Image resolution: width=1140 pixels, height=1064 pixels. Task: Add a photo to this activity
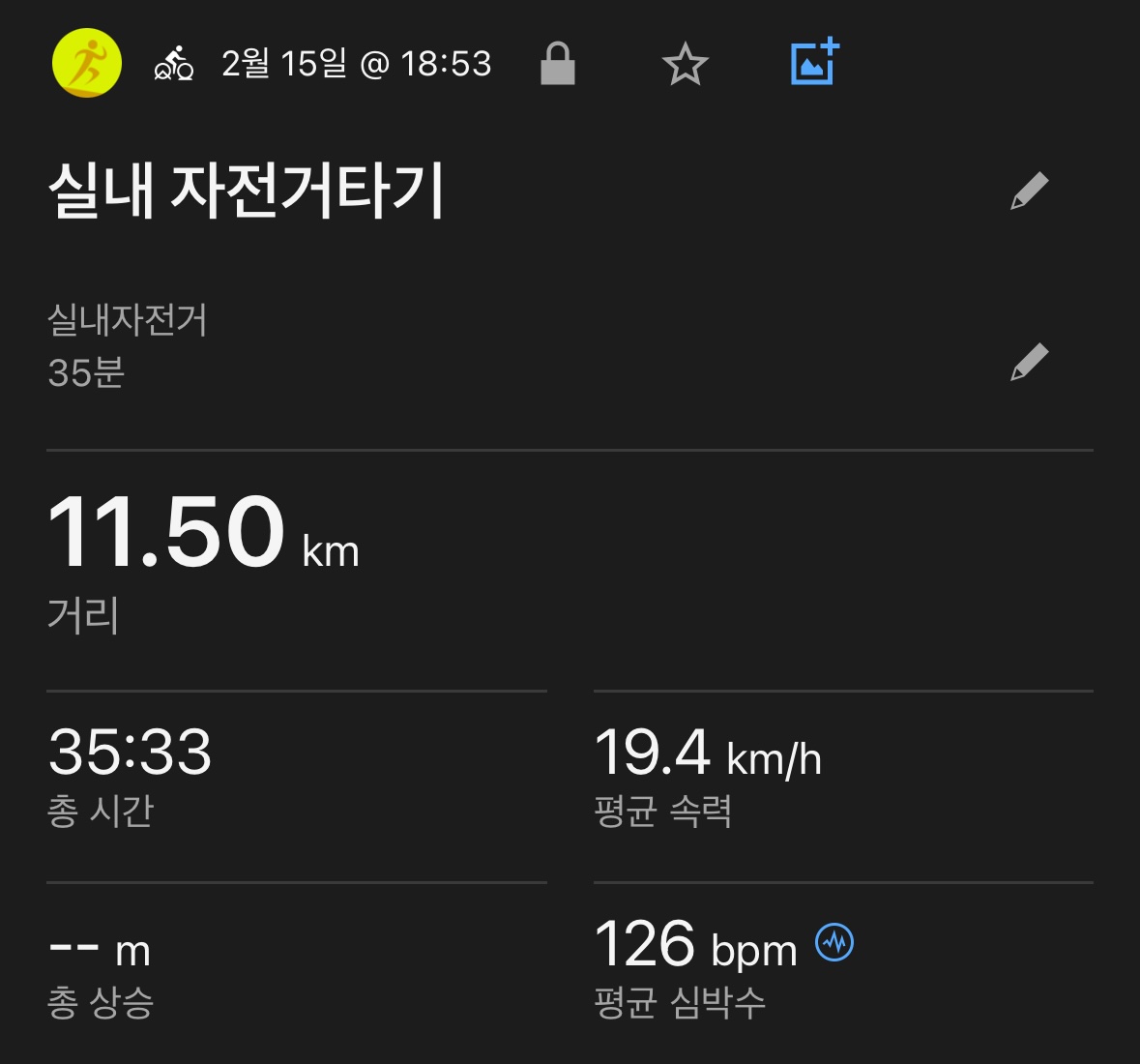pos(814,63)
